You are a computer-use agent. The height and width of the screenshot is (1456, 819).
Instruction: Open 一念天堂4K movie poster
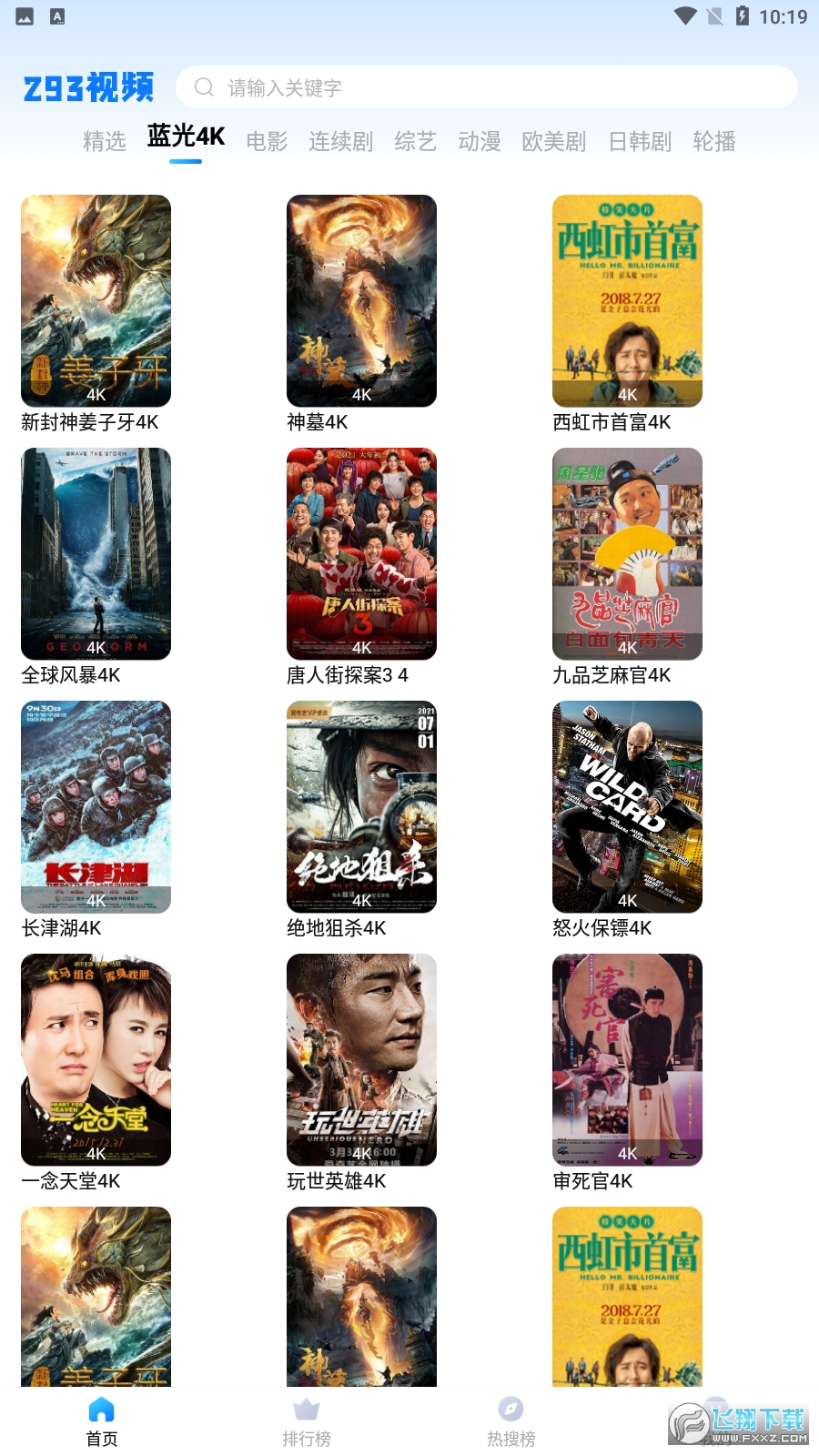(96, 1059)
